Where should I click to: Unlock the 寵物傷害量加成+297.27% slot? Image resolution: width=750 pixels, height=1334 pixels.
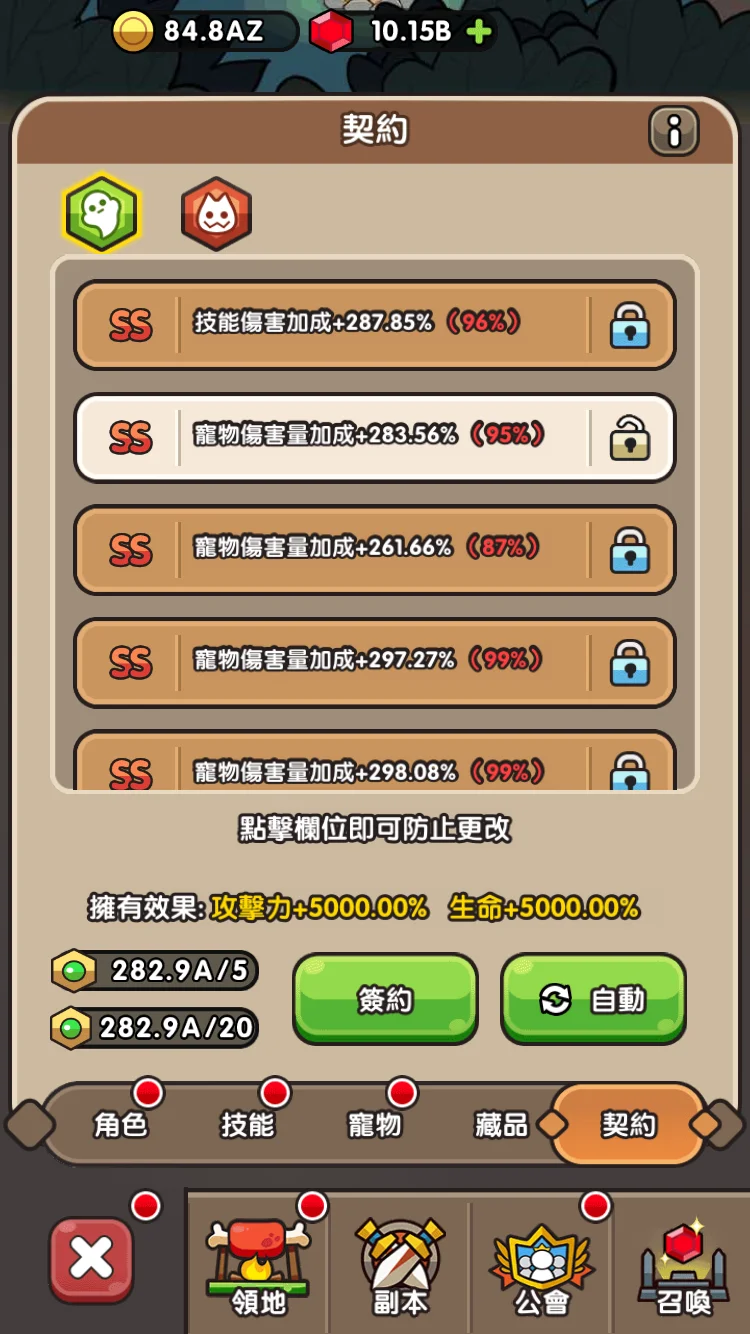pyautogui.click(x=630, y=662)
